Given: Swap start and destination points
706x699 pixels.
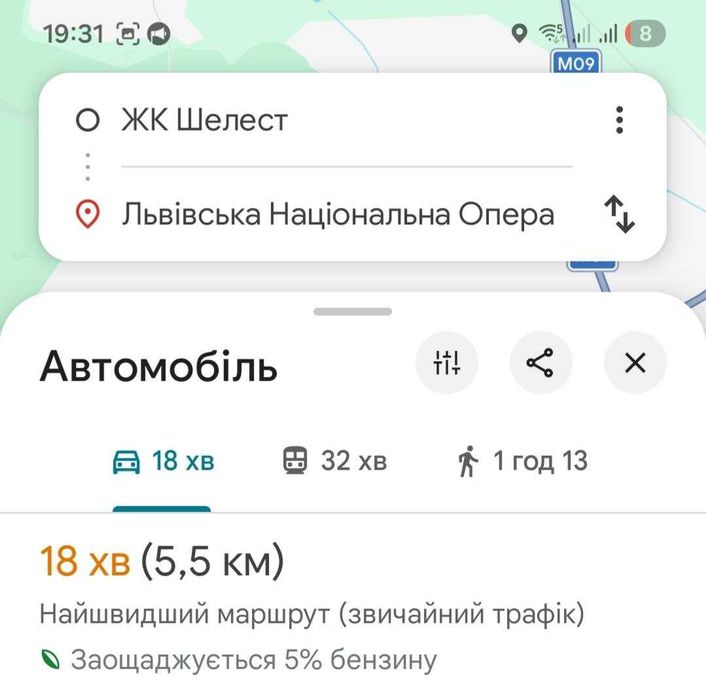Looking at the screenshot, I should (x=620, y=214).
